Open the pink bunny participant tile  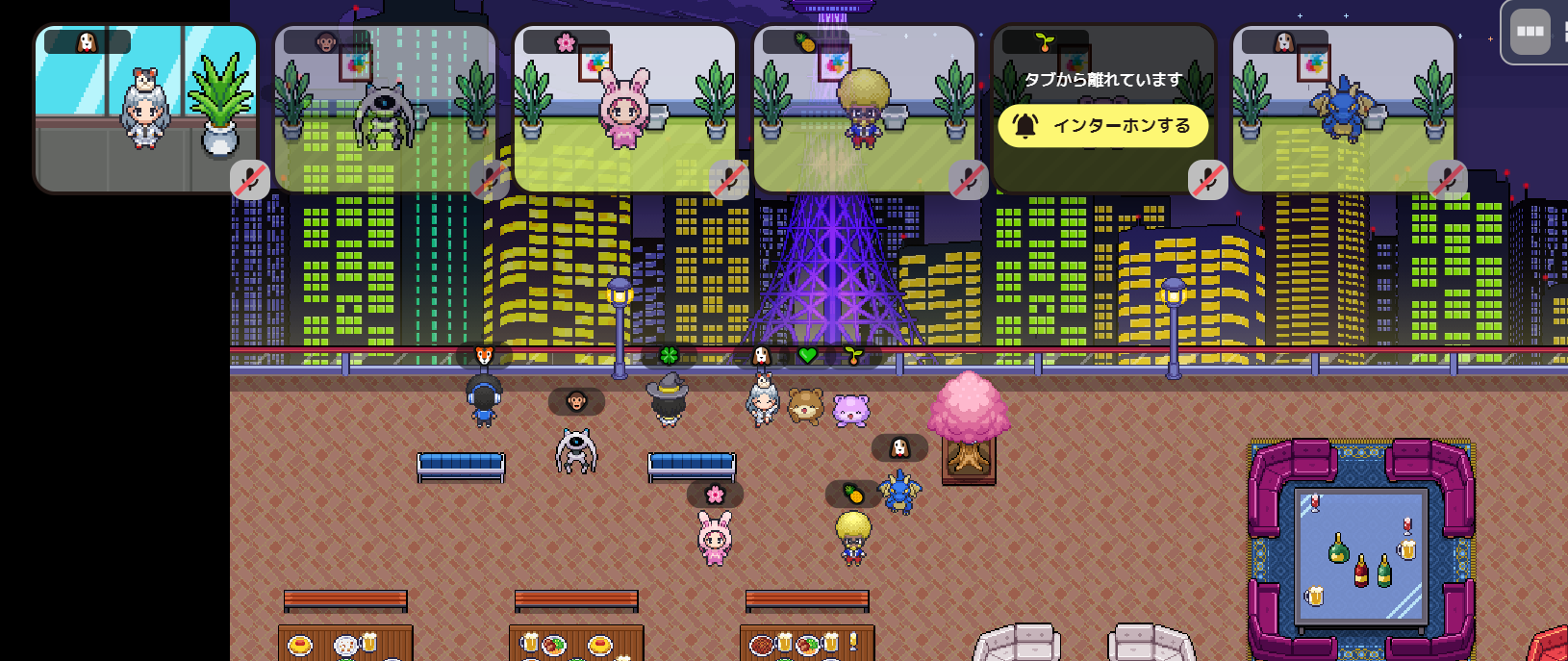624,109
